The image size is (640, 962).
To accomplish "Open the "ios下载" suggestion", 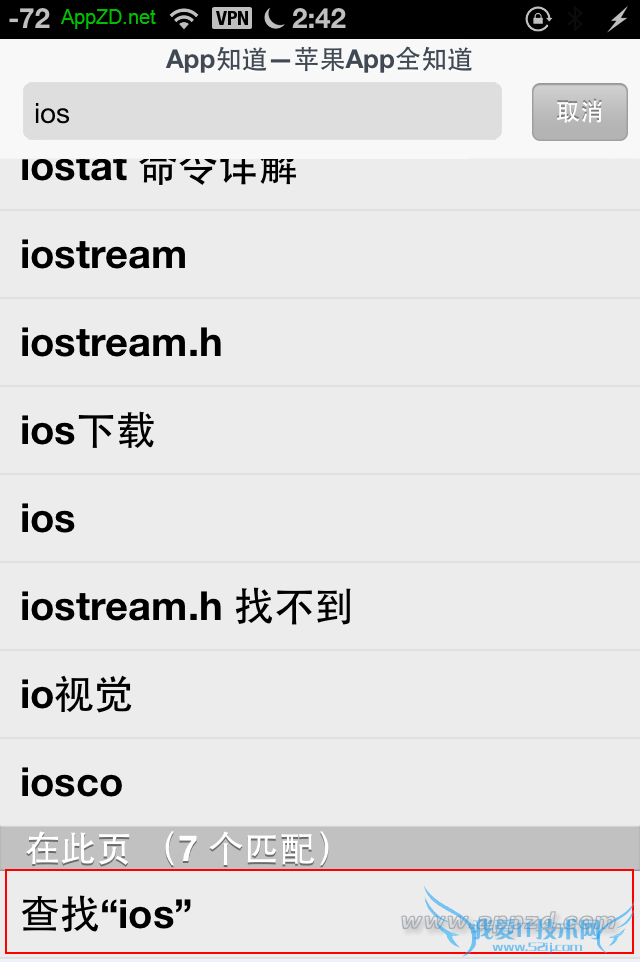I will [x=320, y=431].
